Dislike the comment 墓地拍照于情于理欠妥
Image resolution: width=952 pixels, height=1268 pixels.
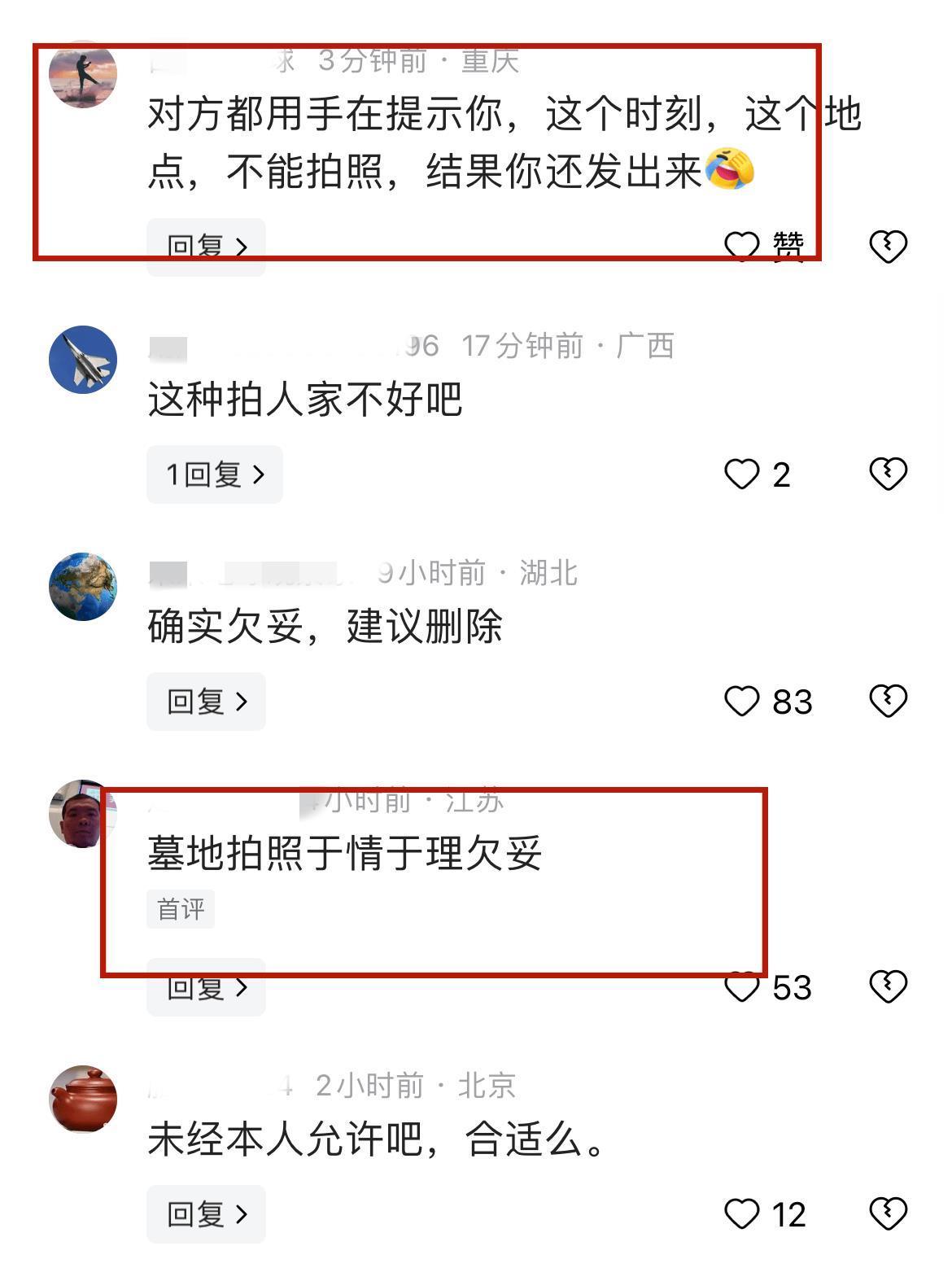pyautogui.click(x=888, y=987)
